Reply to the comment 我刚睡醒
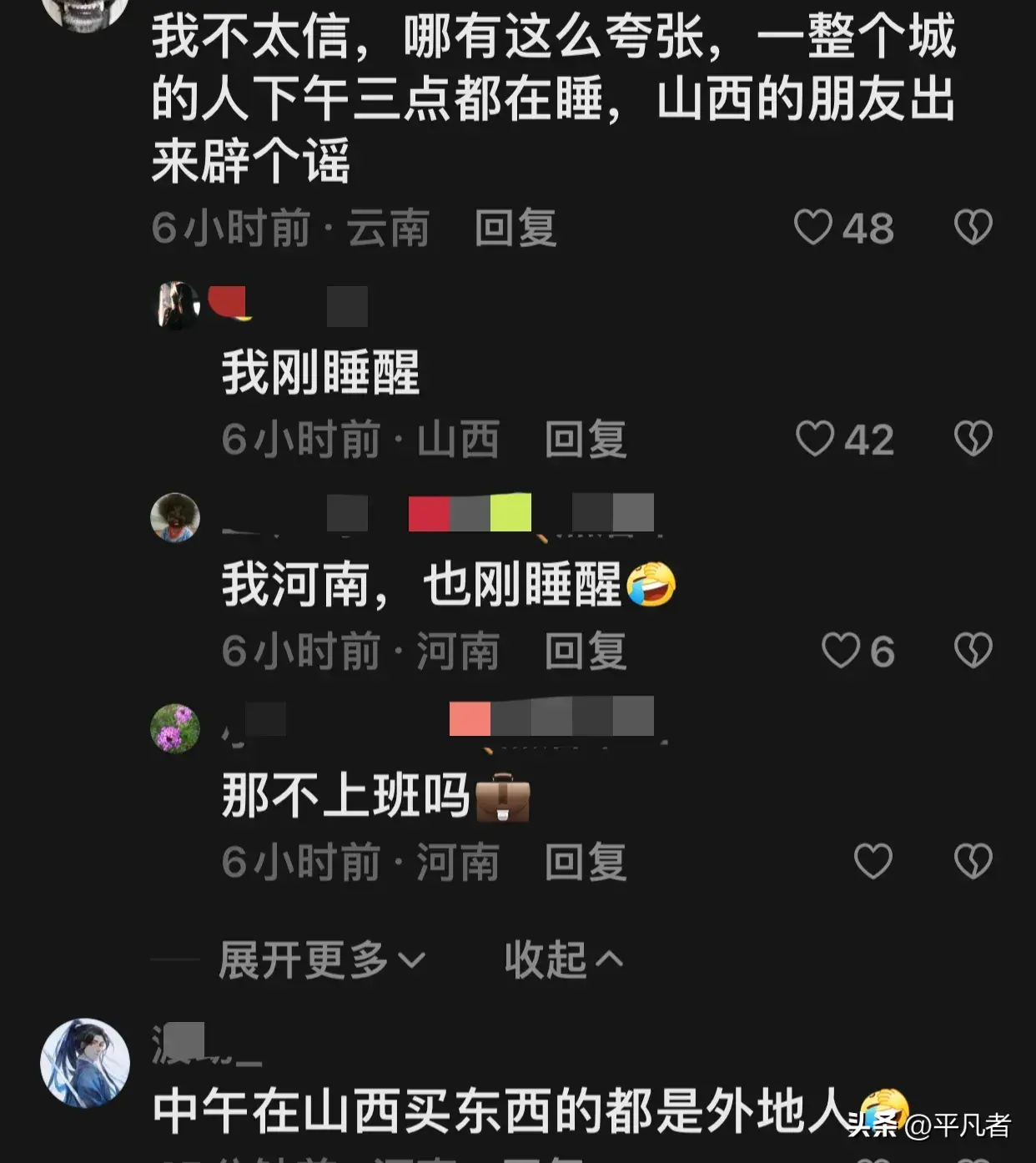The image size is (1036, 1163). 585,440
